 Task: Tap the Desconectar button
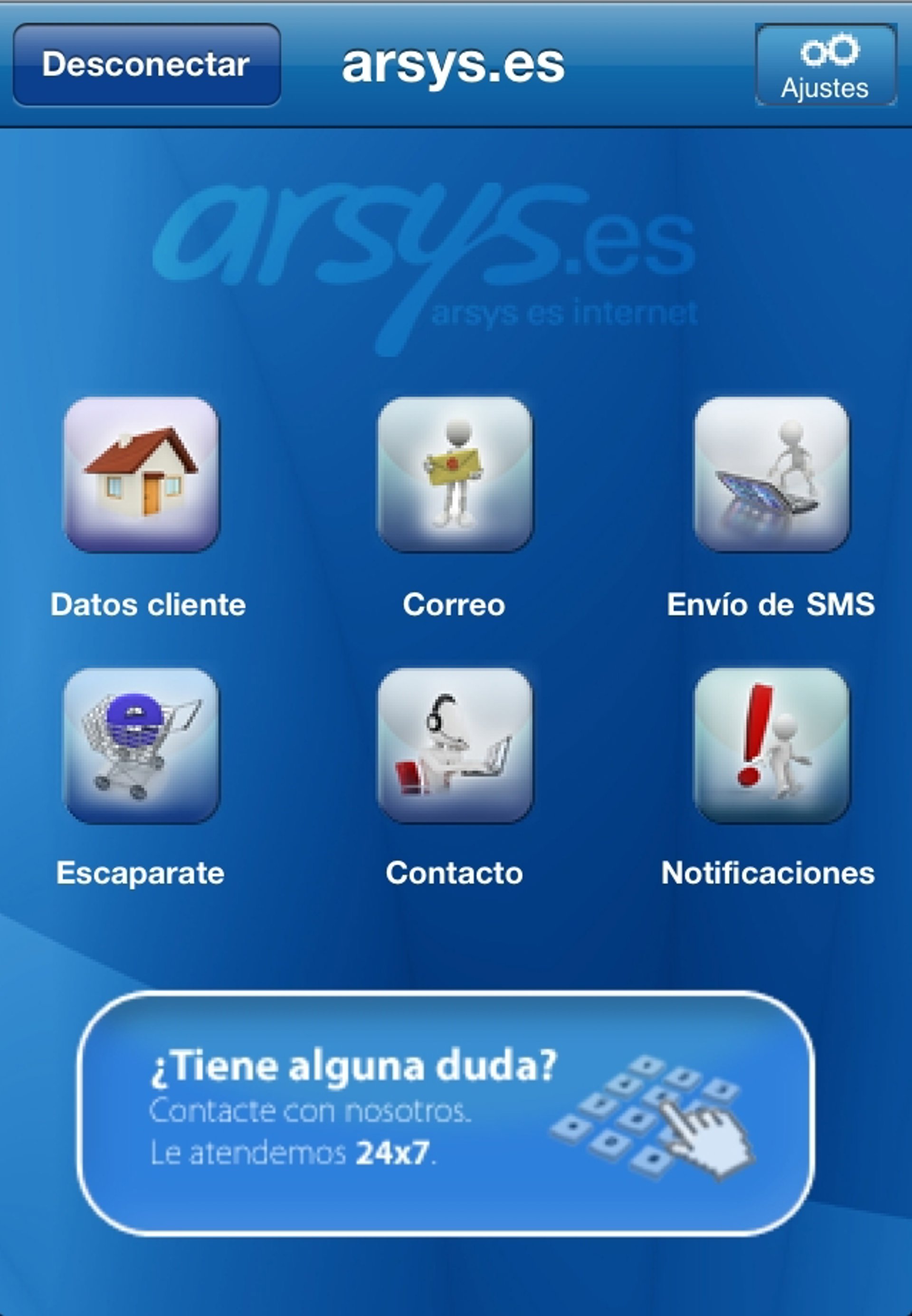pyautogui.click(x=147, y=65)
